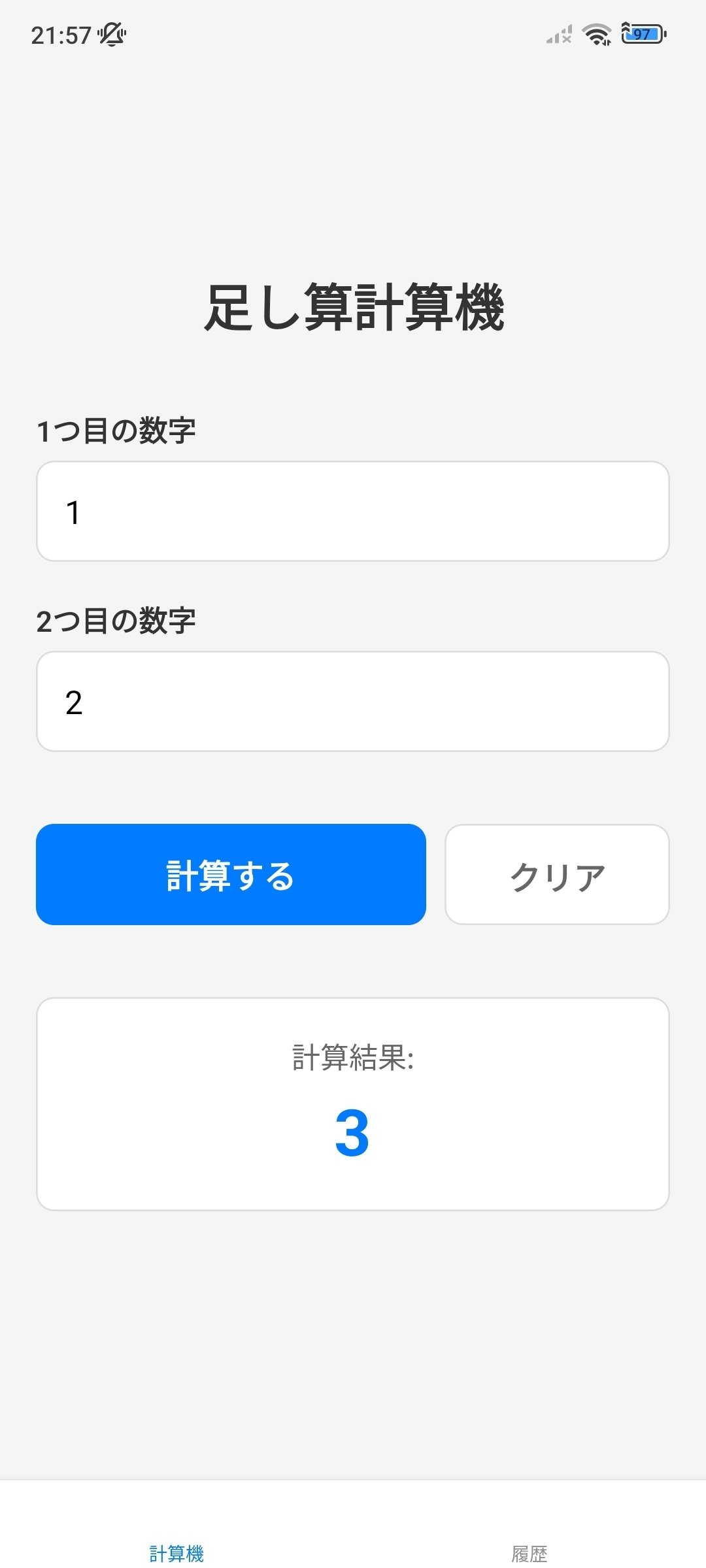706x1568 pixels.
Task: Tap the 1つ目の数字 input field
Action: click(353, 512)
